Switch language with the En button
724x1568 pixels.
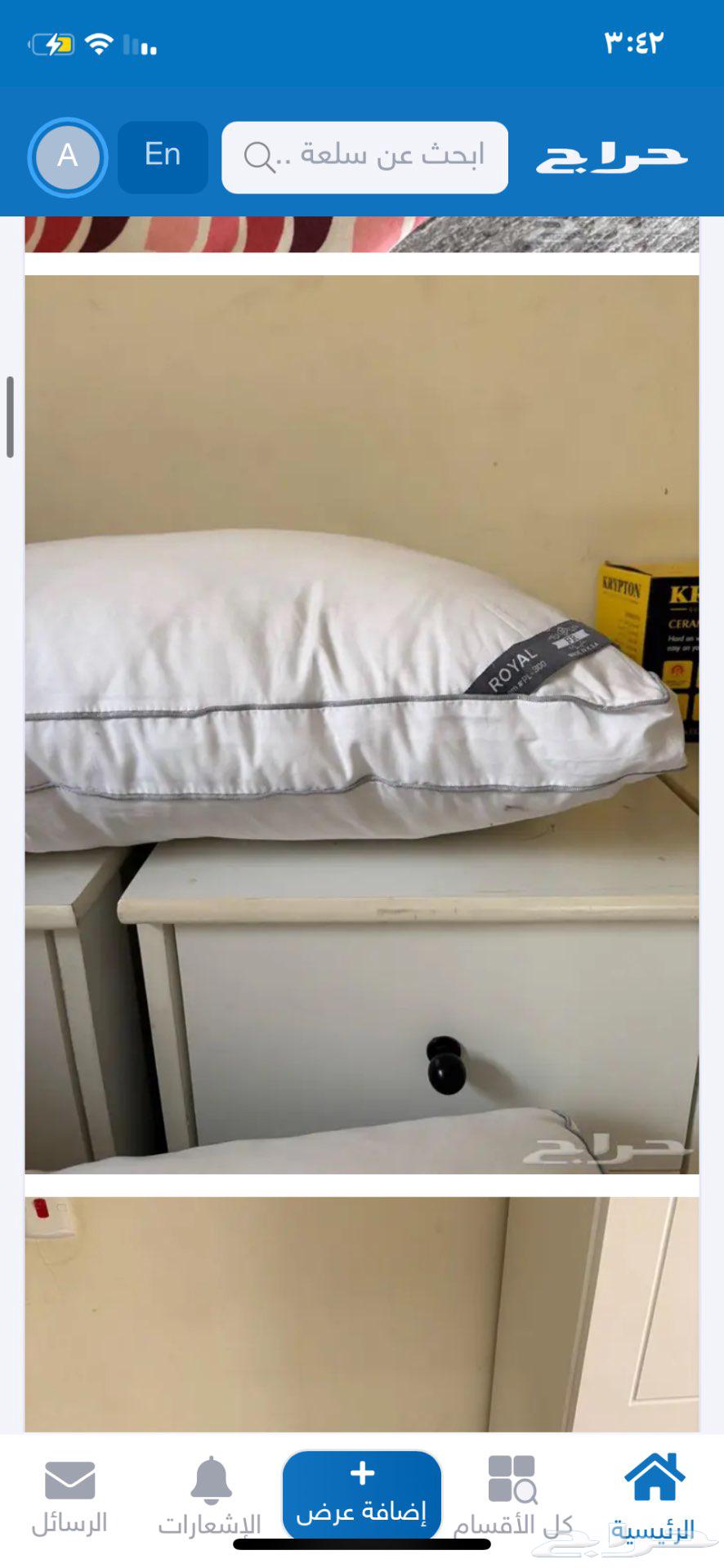(163, 157)
